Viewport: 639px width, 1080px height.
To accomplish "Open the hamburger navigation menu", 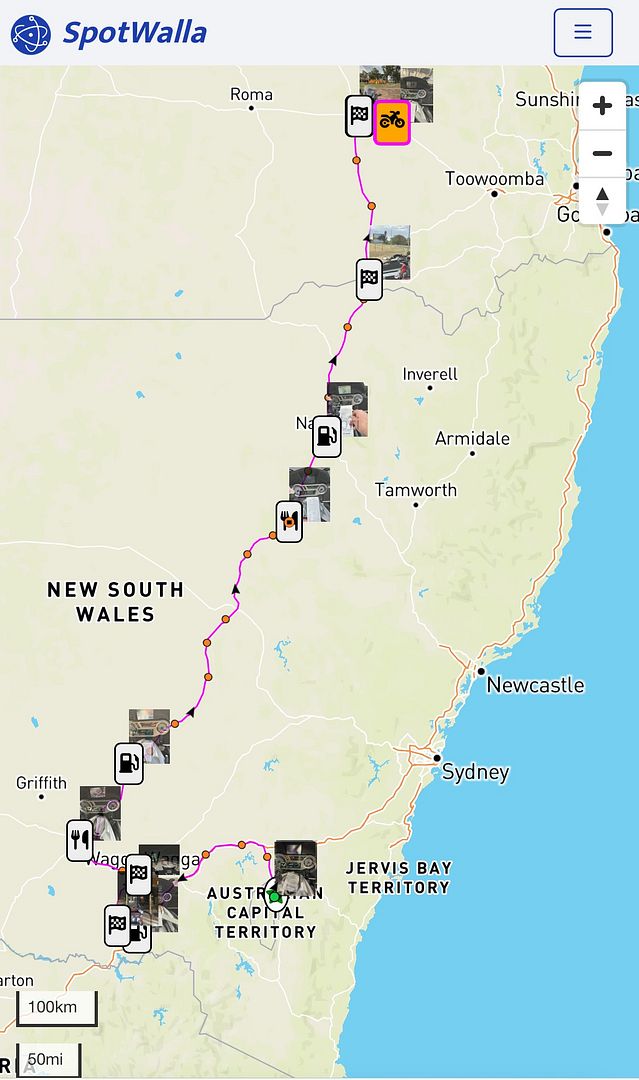I will click(583, 33).
